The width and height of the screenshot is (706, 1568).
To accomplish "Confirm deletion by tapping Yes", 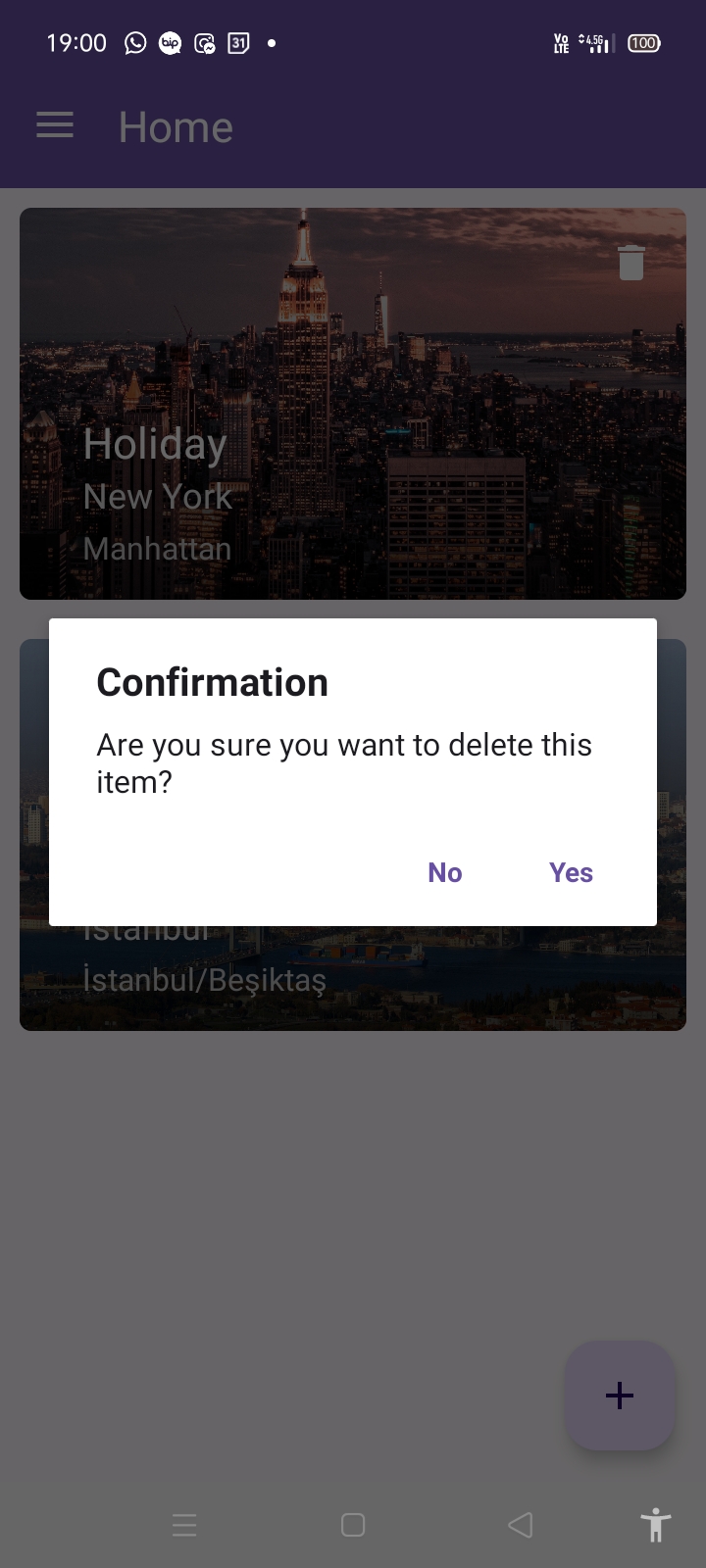I will coord(571,872).
